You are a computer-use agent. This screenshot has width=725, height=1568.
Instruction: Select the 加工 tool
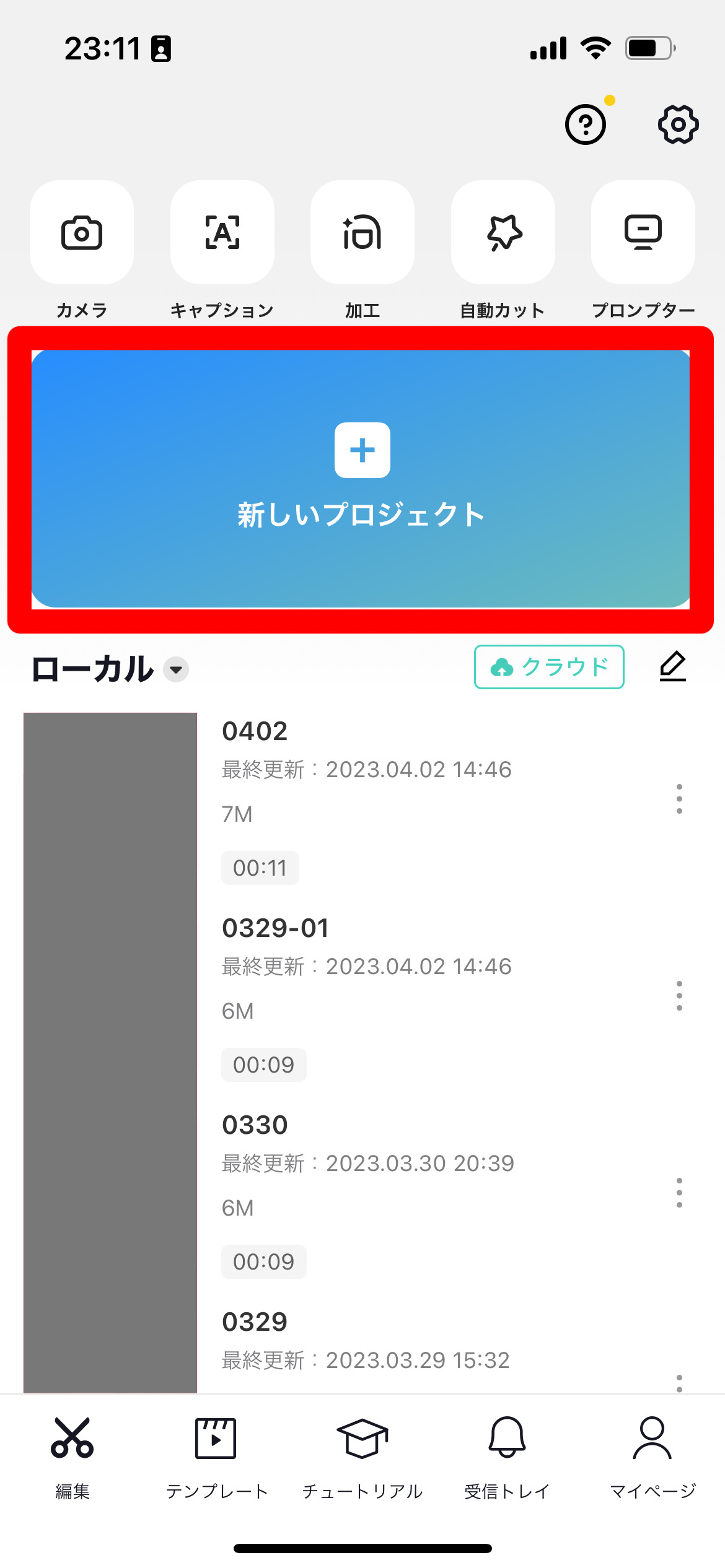pos(362,233)
